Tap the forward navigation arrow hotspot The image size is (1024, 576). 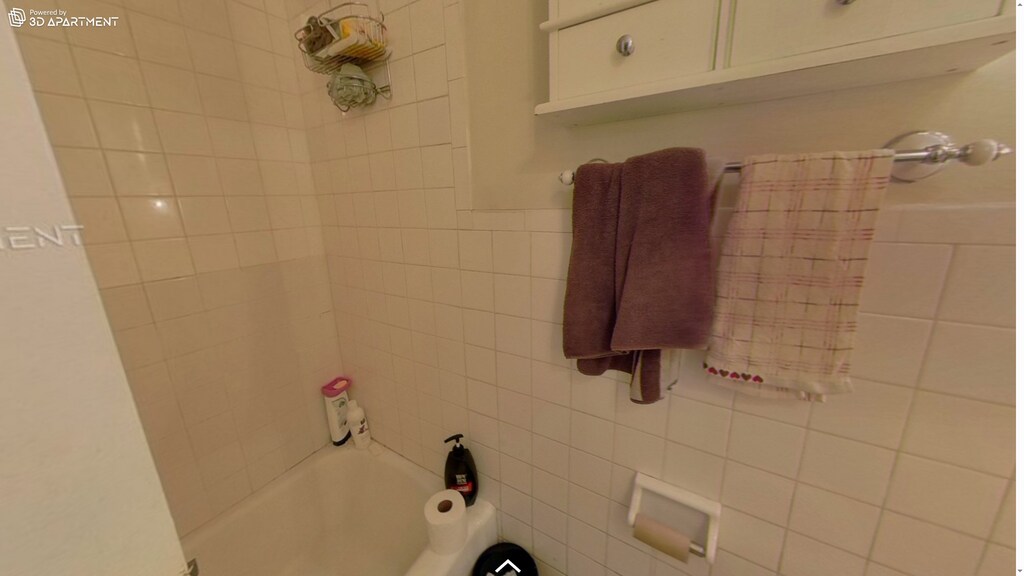click(507, 564)
